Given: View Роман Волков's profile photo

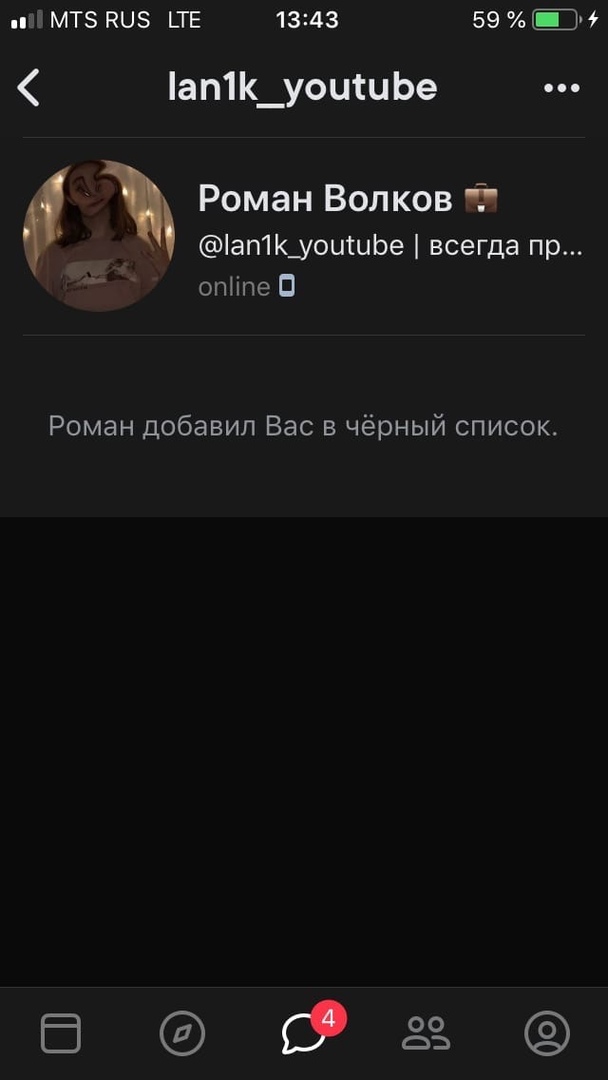Looking at the screenshot, I should (99, 236).
